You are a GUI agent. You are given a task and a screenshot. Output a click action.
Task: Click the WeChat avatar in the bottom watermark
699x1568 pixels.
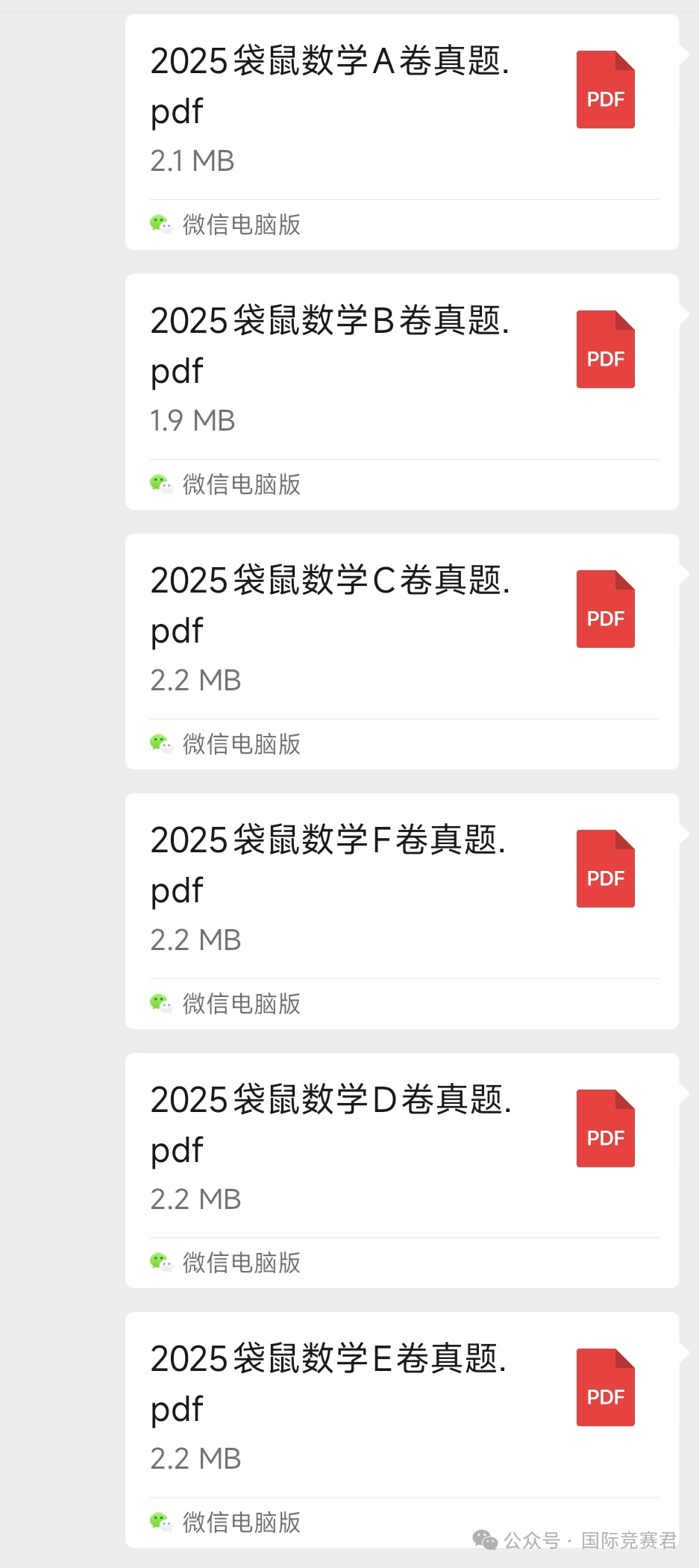(485, 1537)
